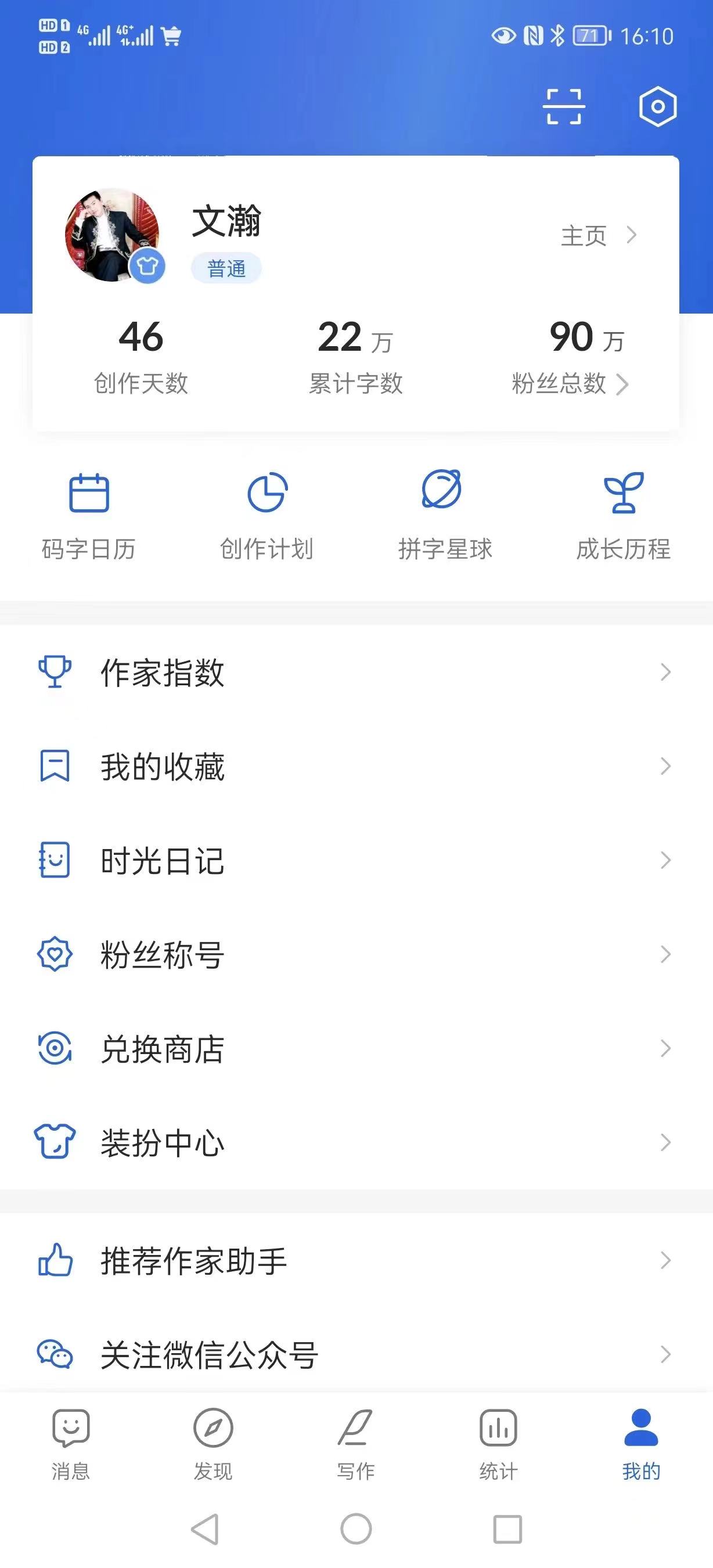The height and width of the screenshot is (1568, 713).
Task: Open the scan QR code icon
Action: pos(563,107)
